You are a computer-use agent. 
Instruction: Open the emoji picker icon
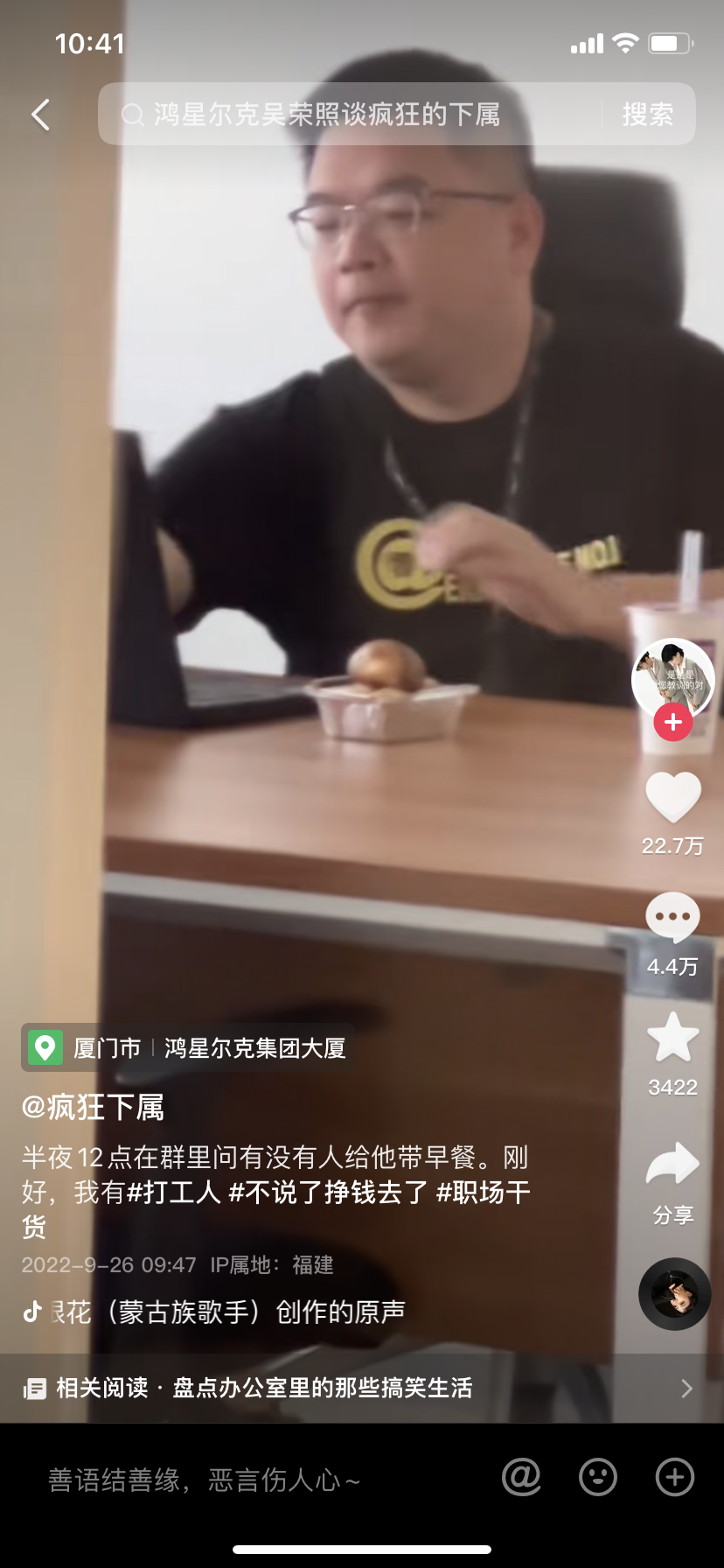(598, 1478)
